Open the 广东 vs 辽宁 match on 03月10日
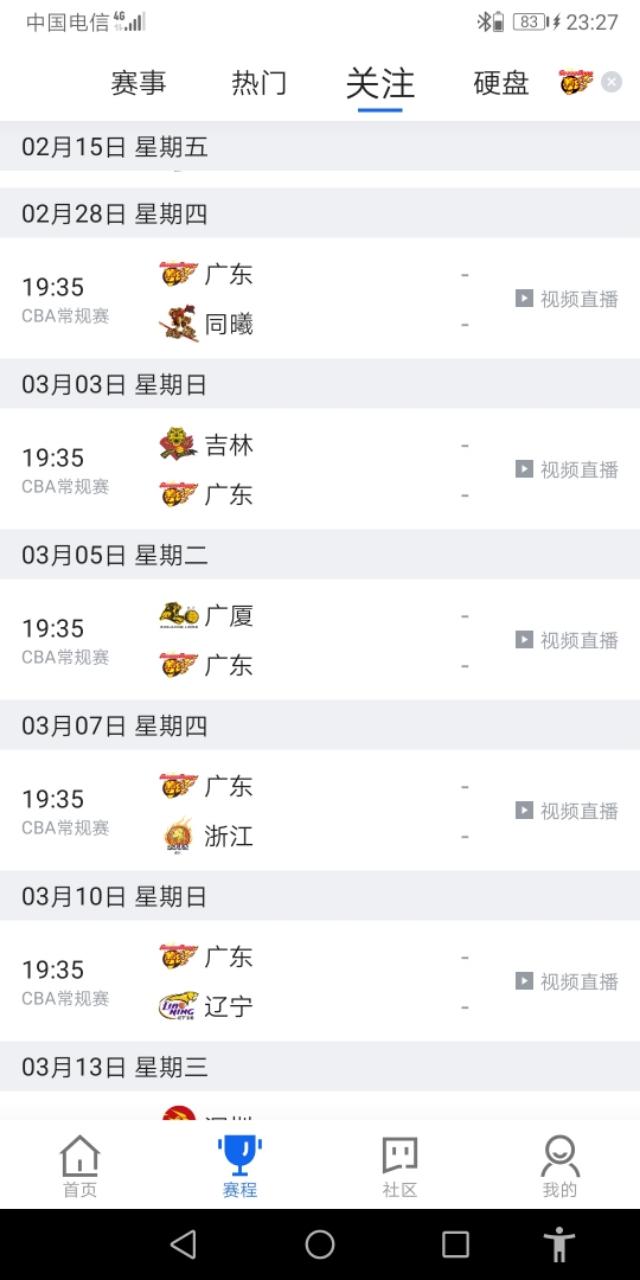 coord(320,981)
